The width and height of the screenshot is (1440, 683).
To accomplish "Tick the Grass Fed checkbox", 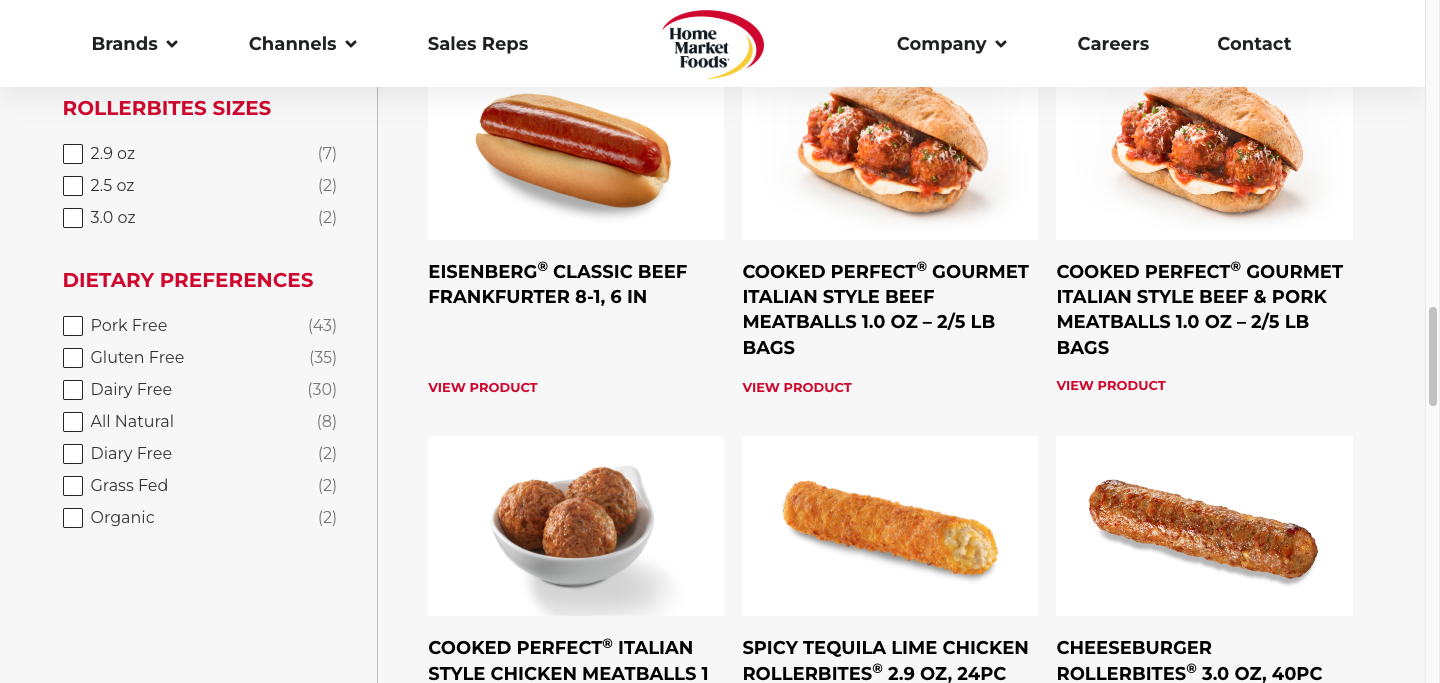I will tap(73, 486).
